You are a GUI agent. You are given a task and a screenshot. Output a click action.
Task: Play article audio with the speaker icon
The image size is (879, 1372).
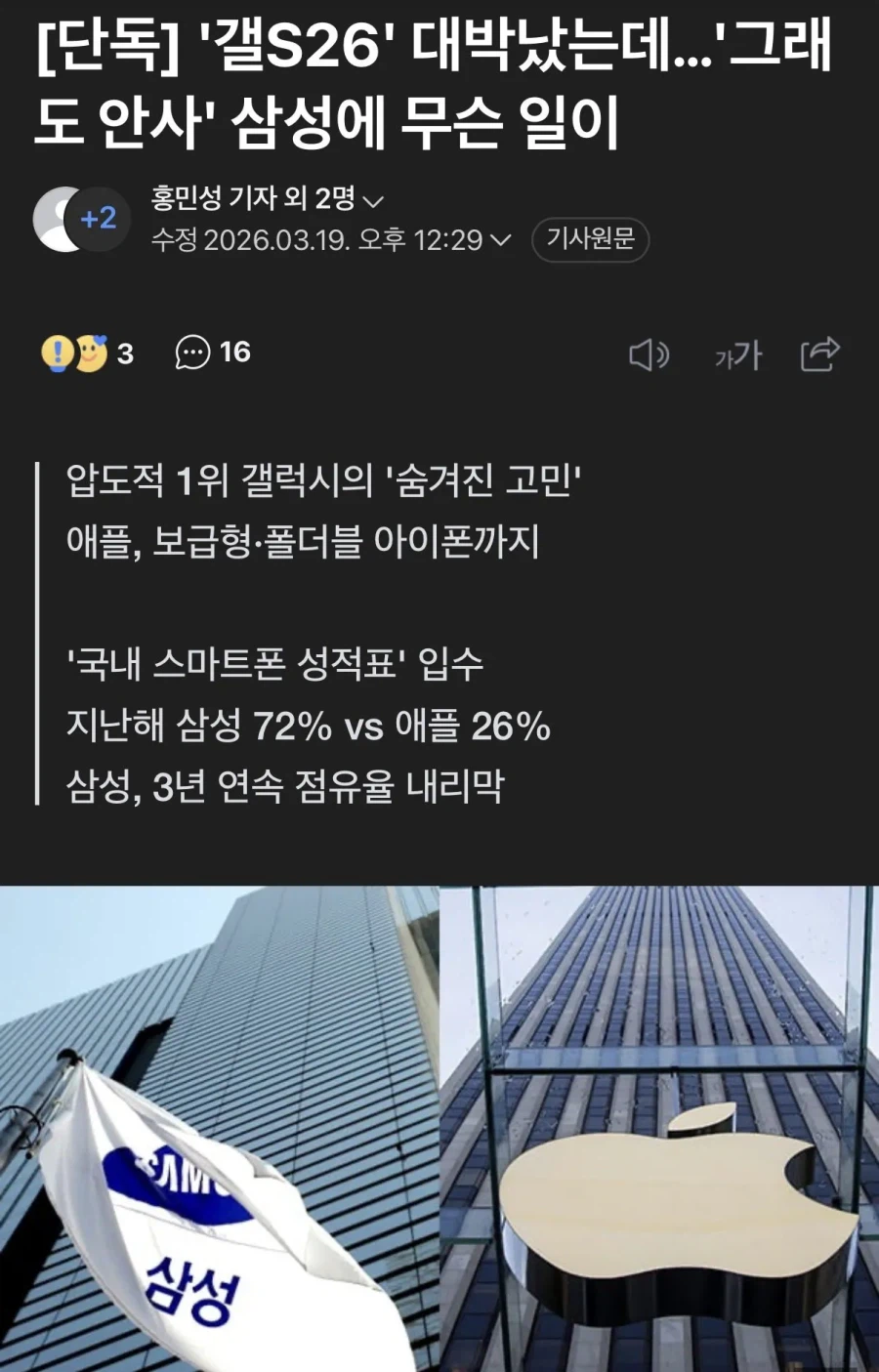[x=649, y=355]
